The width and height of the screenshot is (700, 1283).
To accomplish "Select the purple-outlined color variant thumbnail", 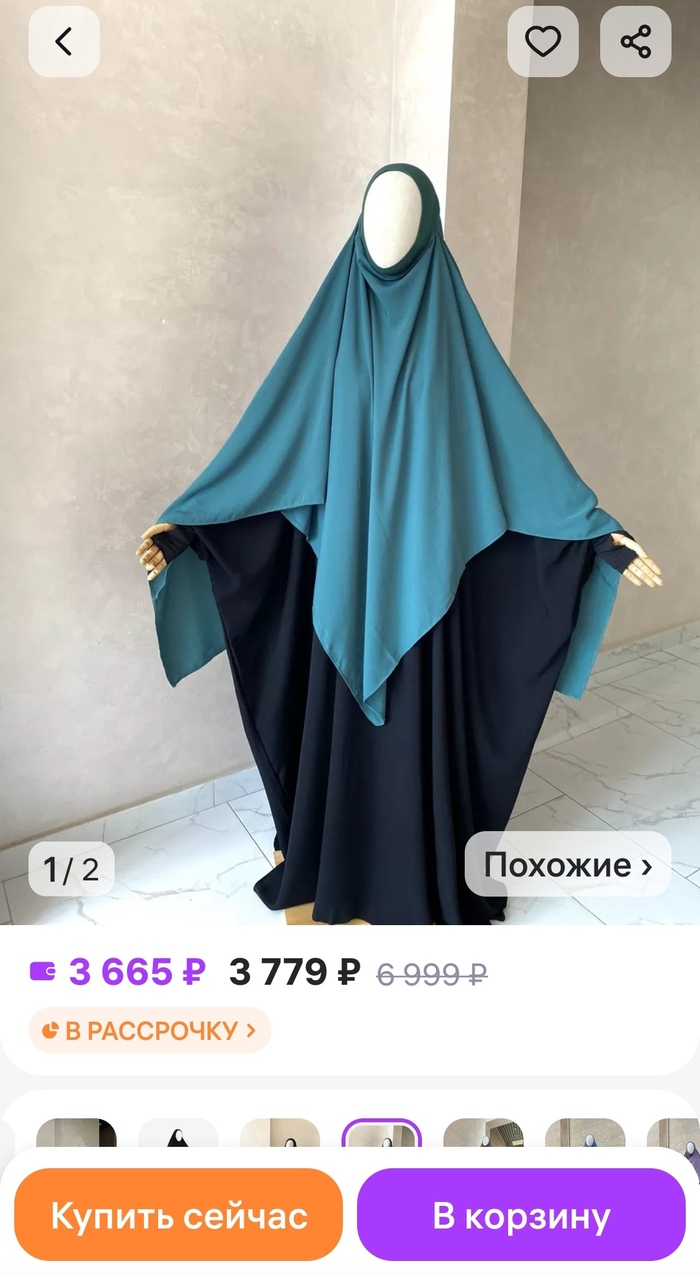I will (381, 1137).
